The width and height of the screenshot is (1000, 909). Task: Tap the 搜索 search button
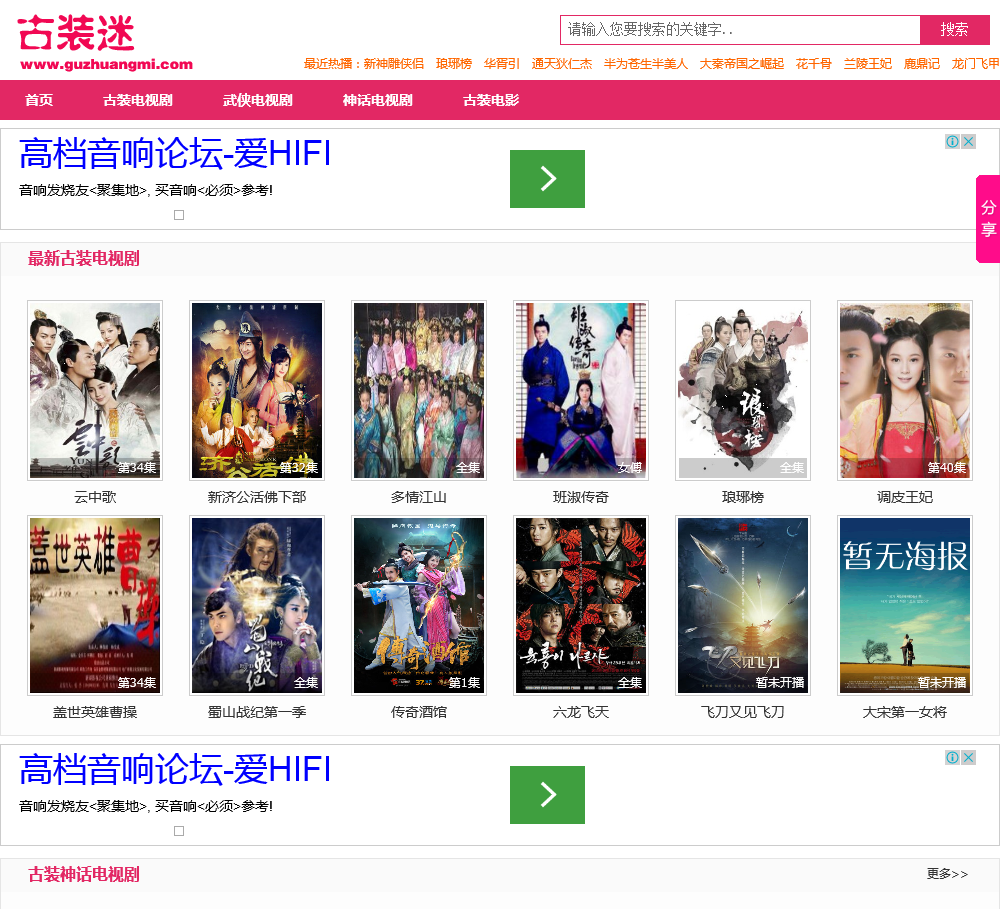click(x=954, y=30)
